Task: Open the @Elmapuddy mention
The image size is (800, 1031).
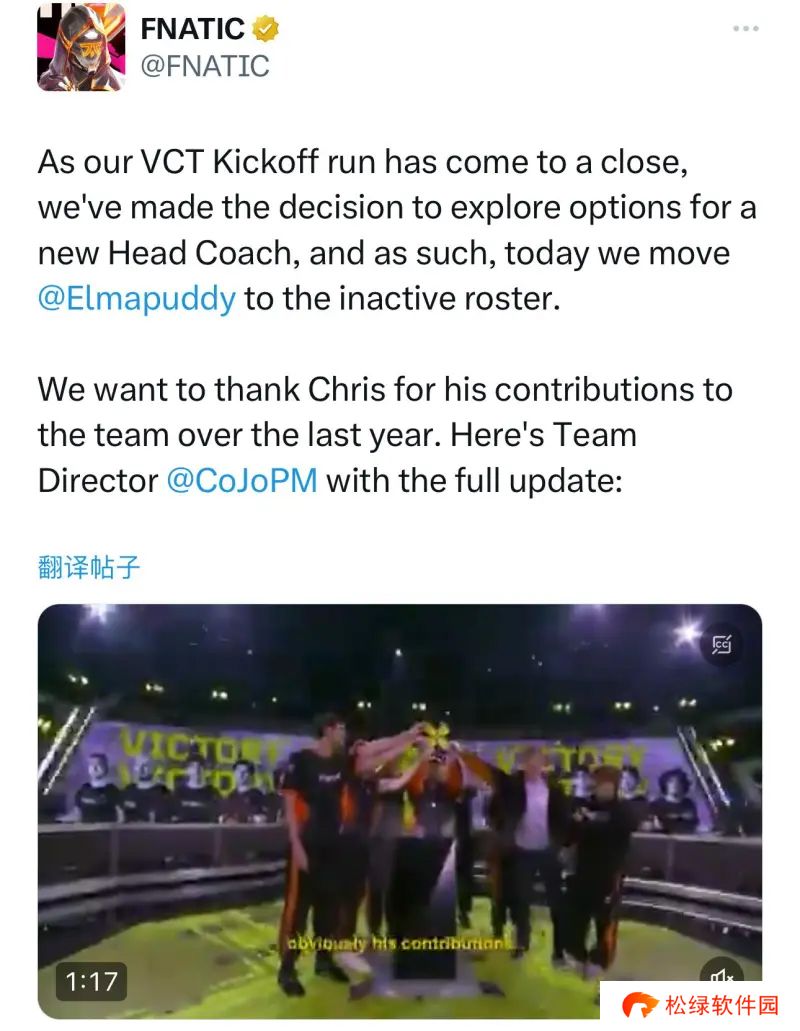Action: tap(137, 299)
